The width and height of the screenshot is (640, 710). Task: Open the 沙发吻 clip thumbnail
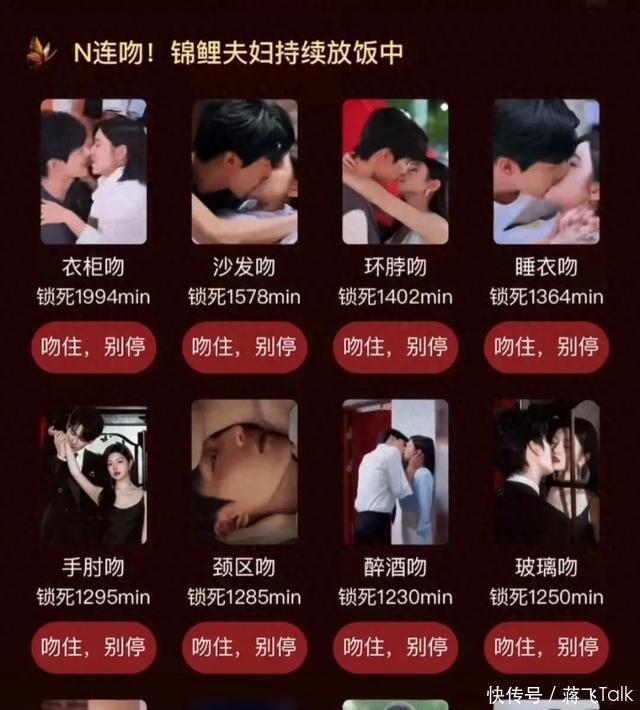(244, 172)
